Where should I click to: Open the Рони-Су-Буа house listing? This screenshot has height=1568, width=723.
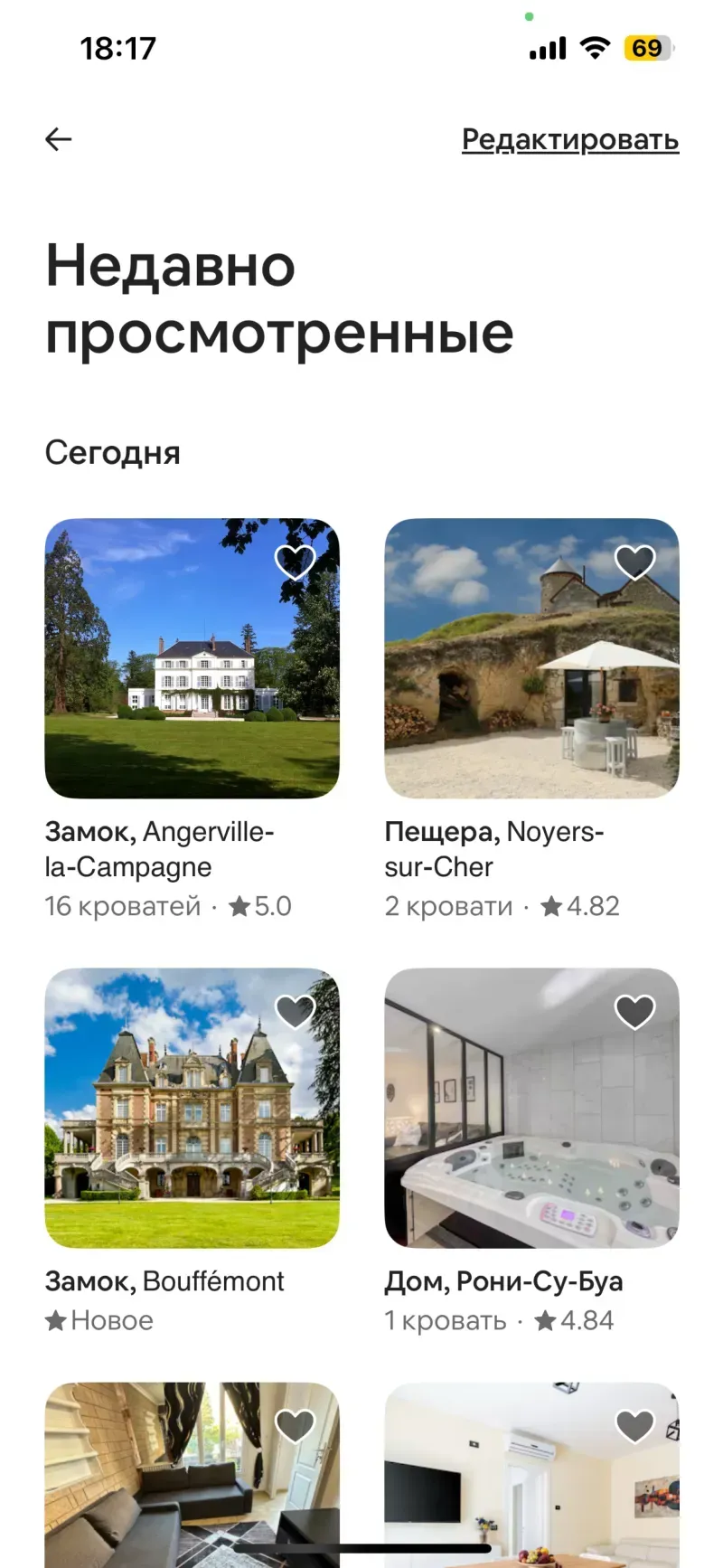coord(531,1108)
